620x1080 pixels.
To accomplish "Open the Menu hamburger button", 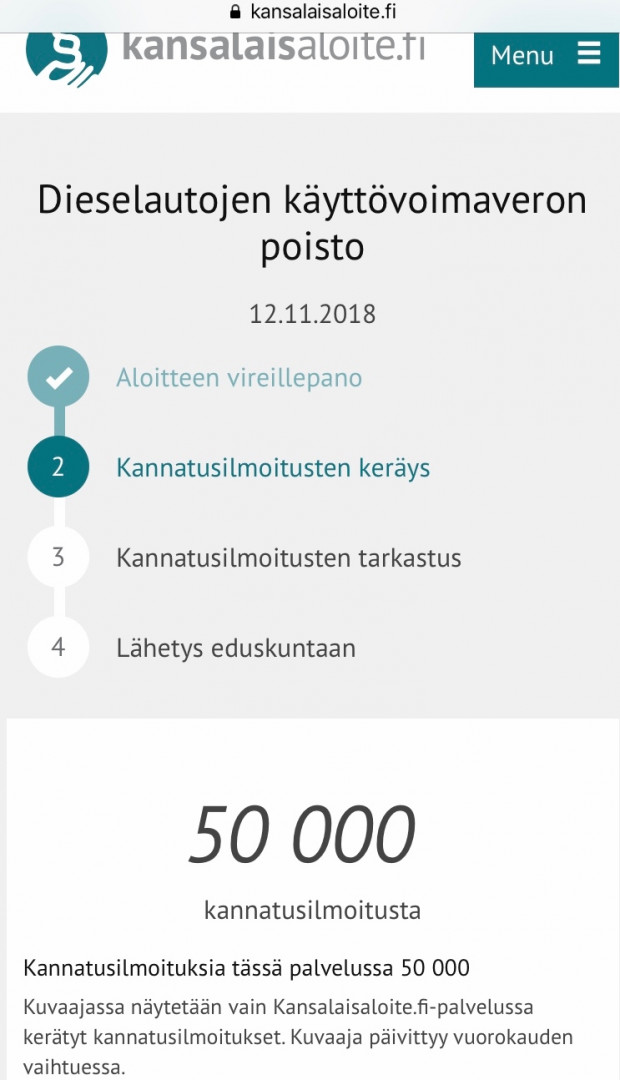I will click(x=545, y=57).
